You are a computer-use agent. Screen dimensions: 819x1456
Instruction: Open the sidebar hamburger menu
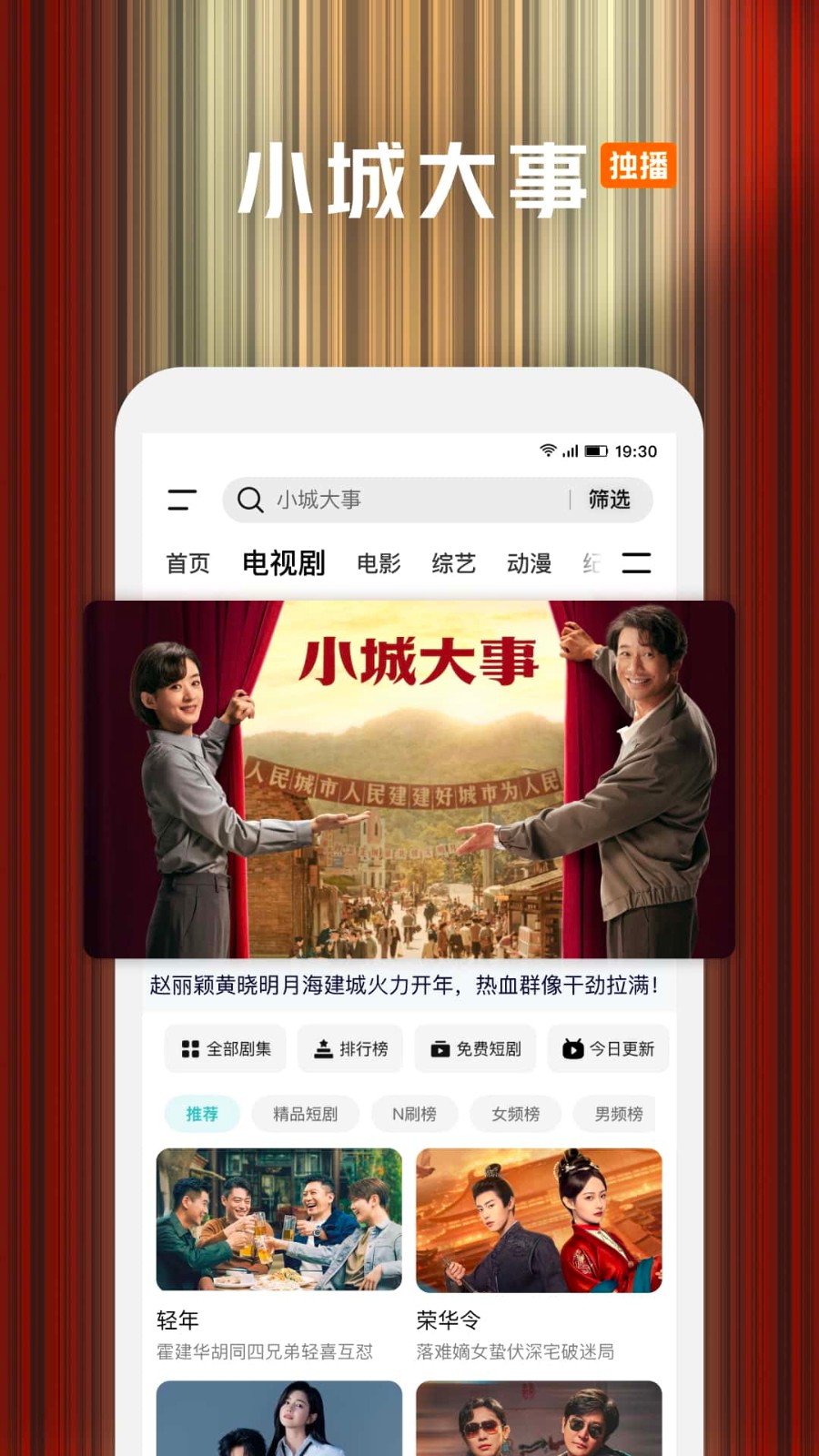(x=180, y=500)
